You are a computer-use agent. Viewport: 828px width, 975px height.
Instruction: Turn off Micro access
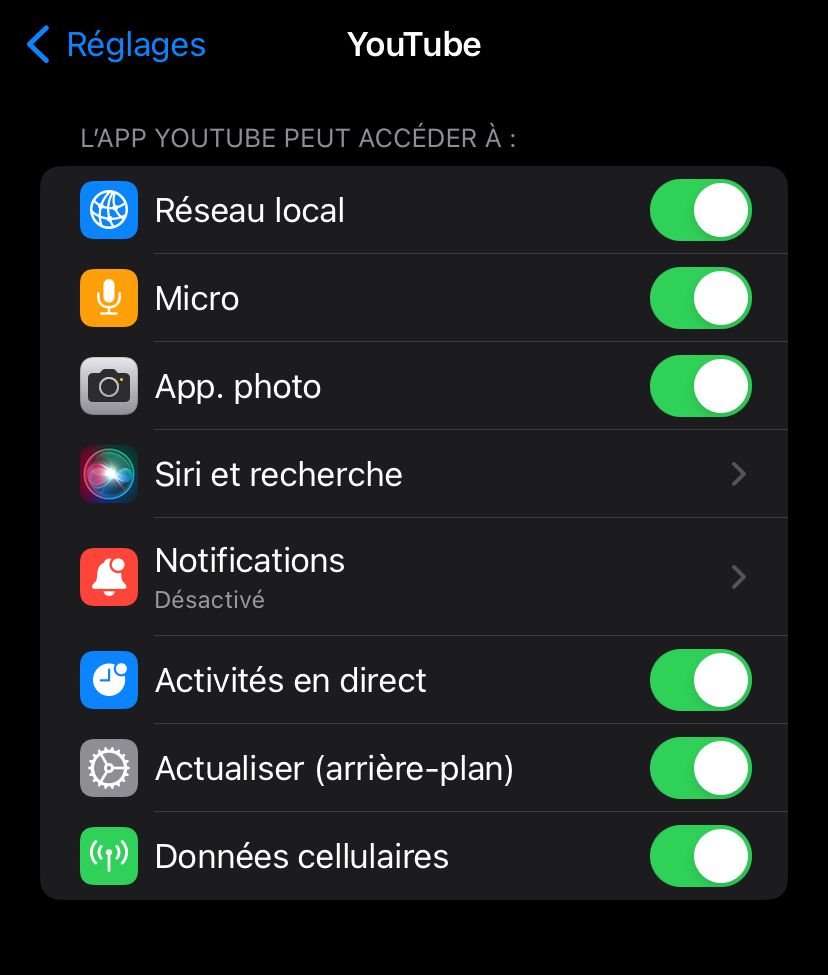point(700,298)
